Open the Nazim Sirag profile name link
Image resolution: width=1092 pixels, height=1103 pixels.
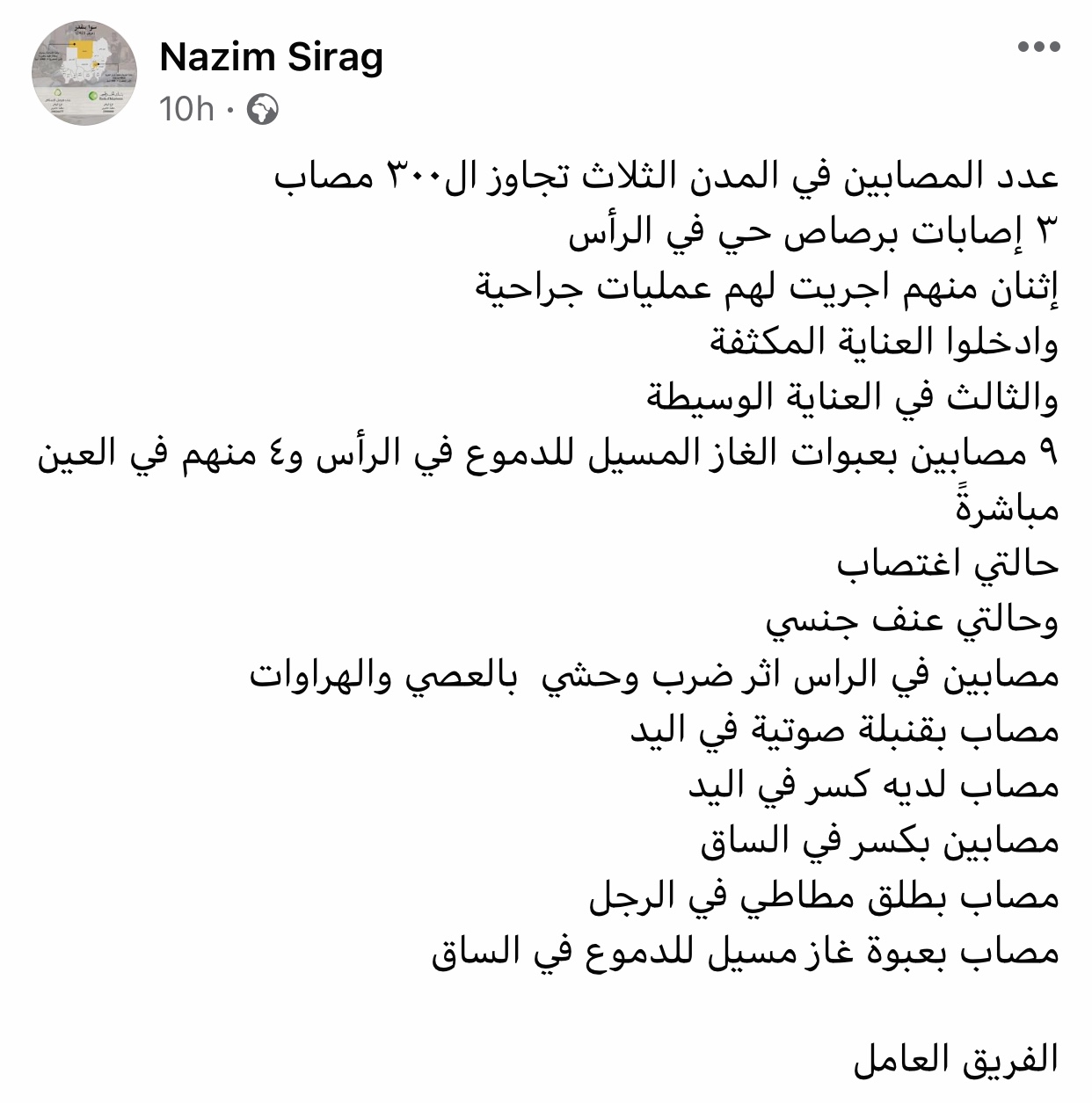click(272, 58)
